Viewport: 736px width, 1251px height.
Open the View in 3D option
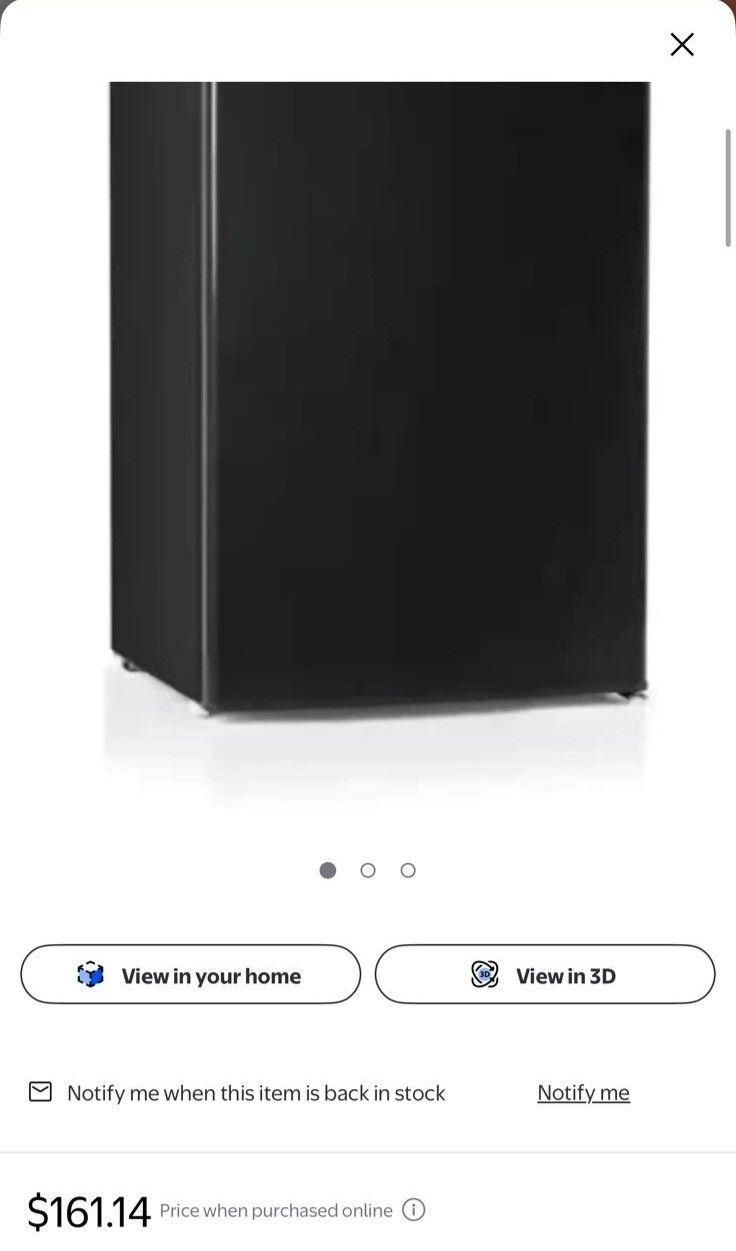[545, 974]
